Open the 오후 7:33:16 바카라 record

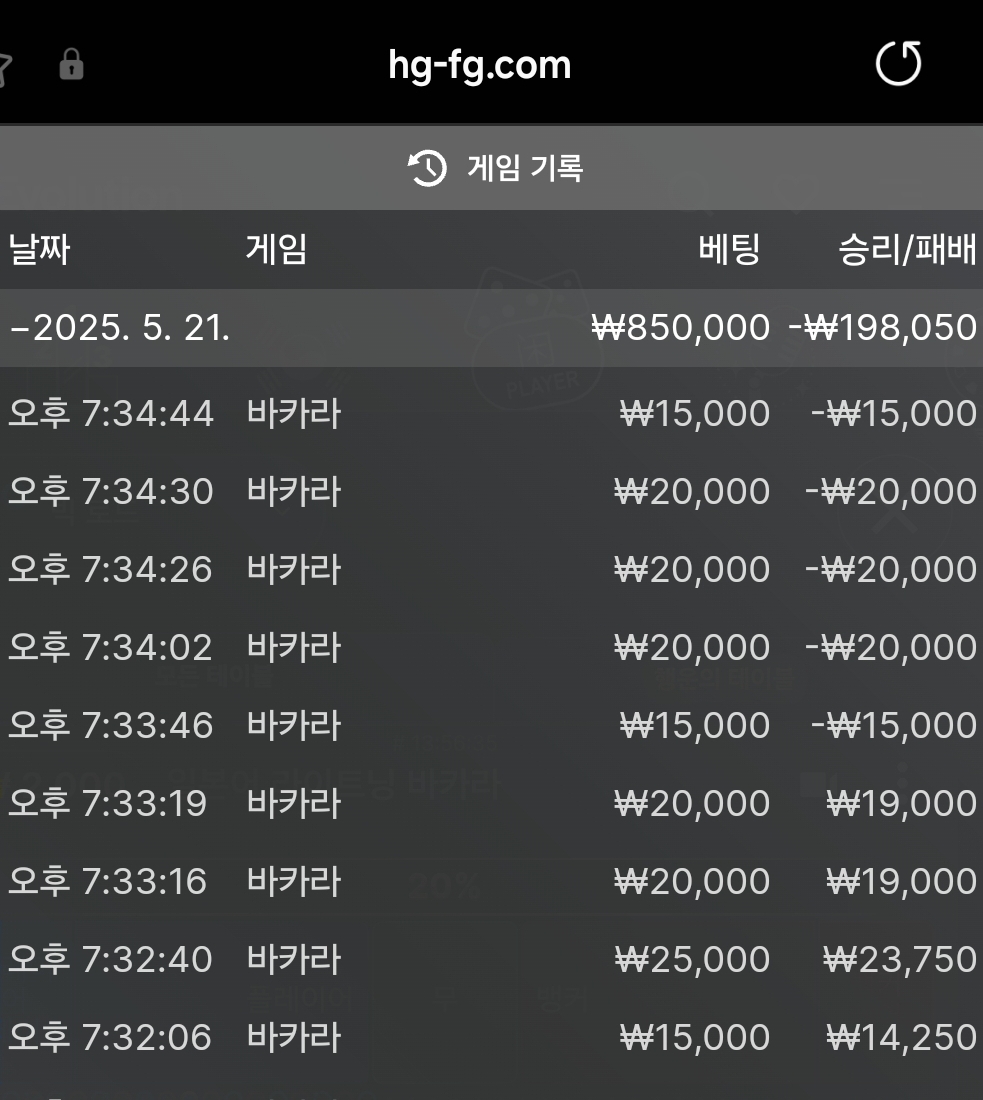tap(490, 881)
